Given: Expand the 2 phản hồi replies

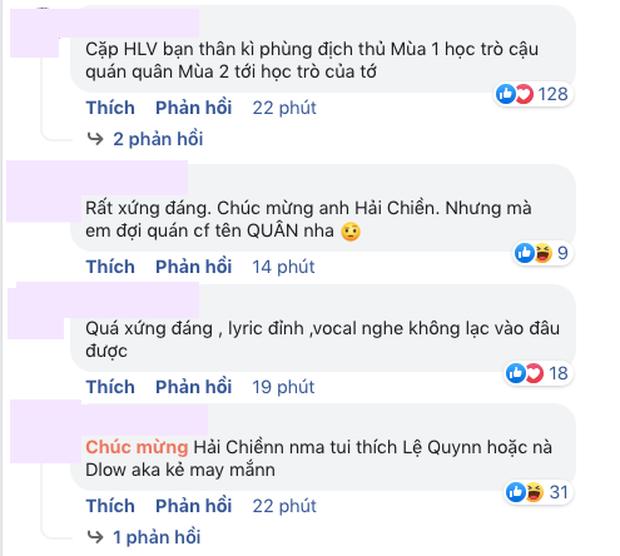Looking at the screenshot, I should (157, 139).
